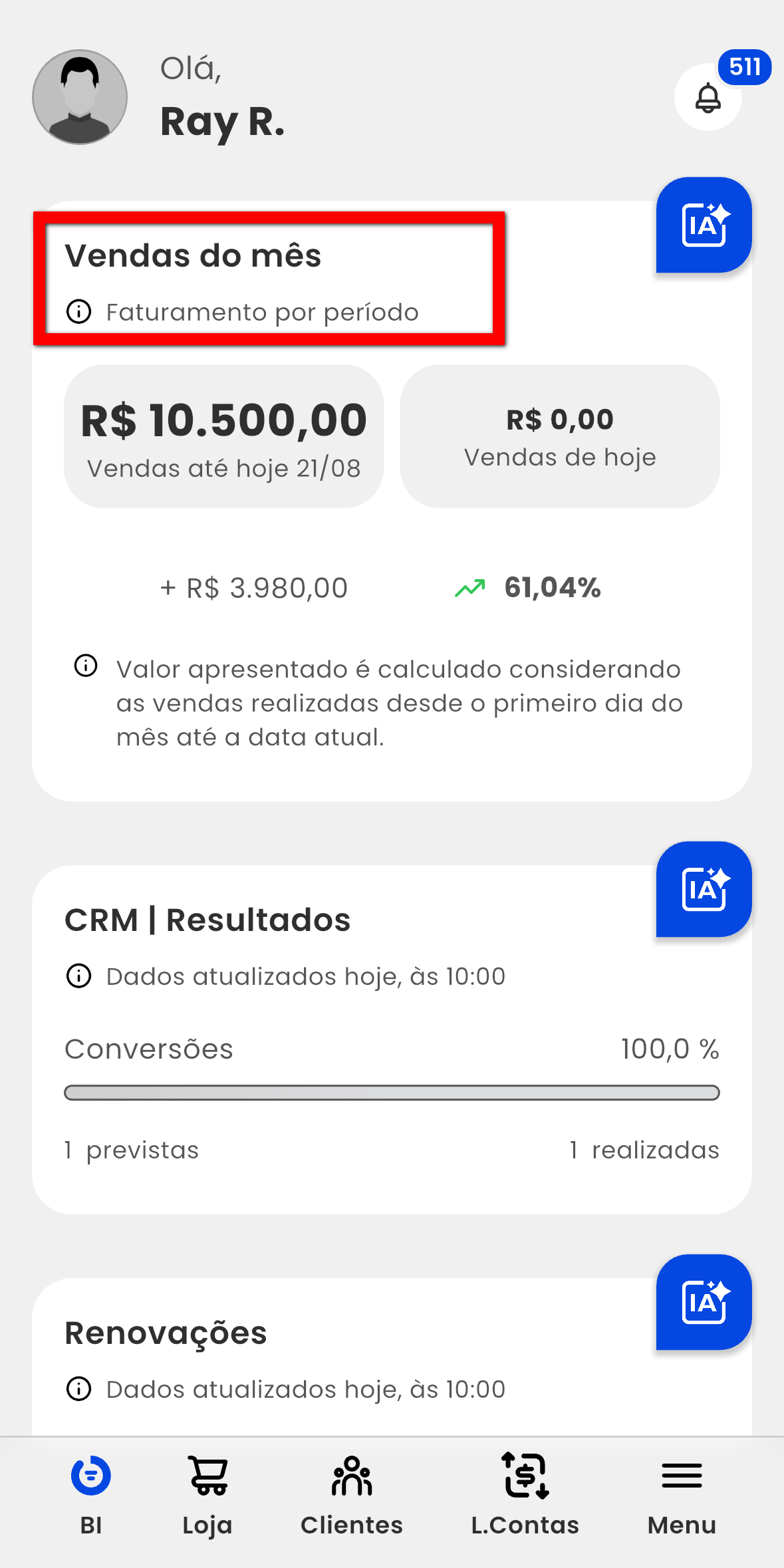
Task: Launch the IA button on Renovações card
Action: point(704,1302)
